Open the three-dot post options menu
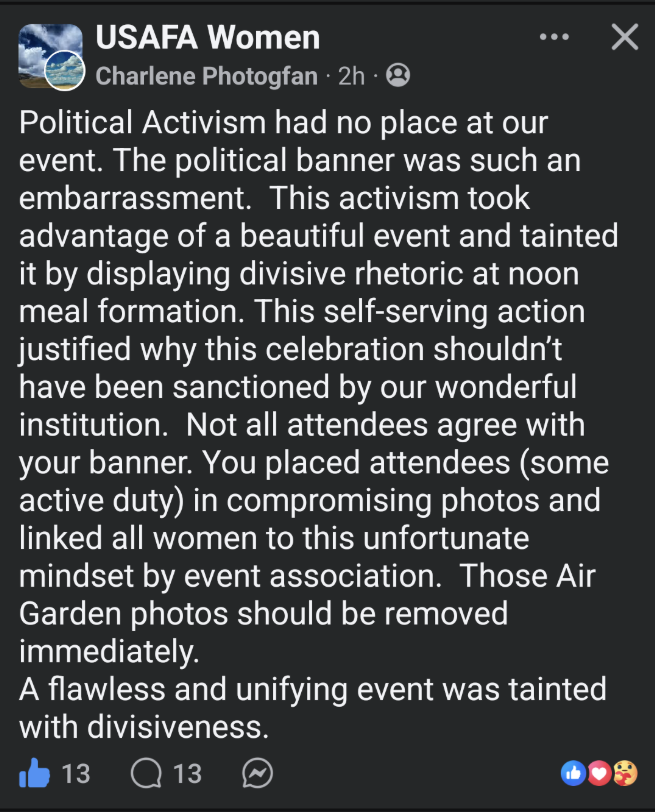The height and width of the screenshot is (812, 655). click(x=554, y=38)
